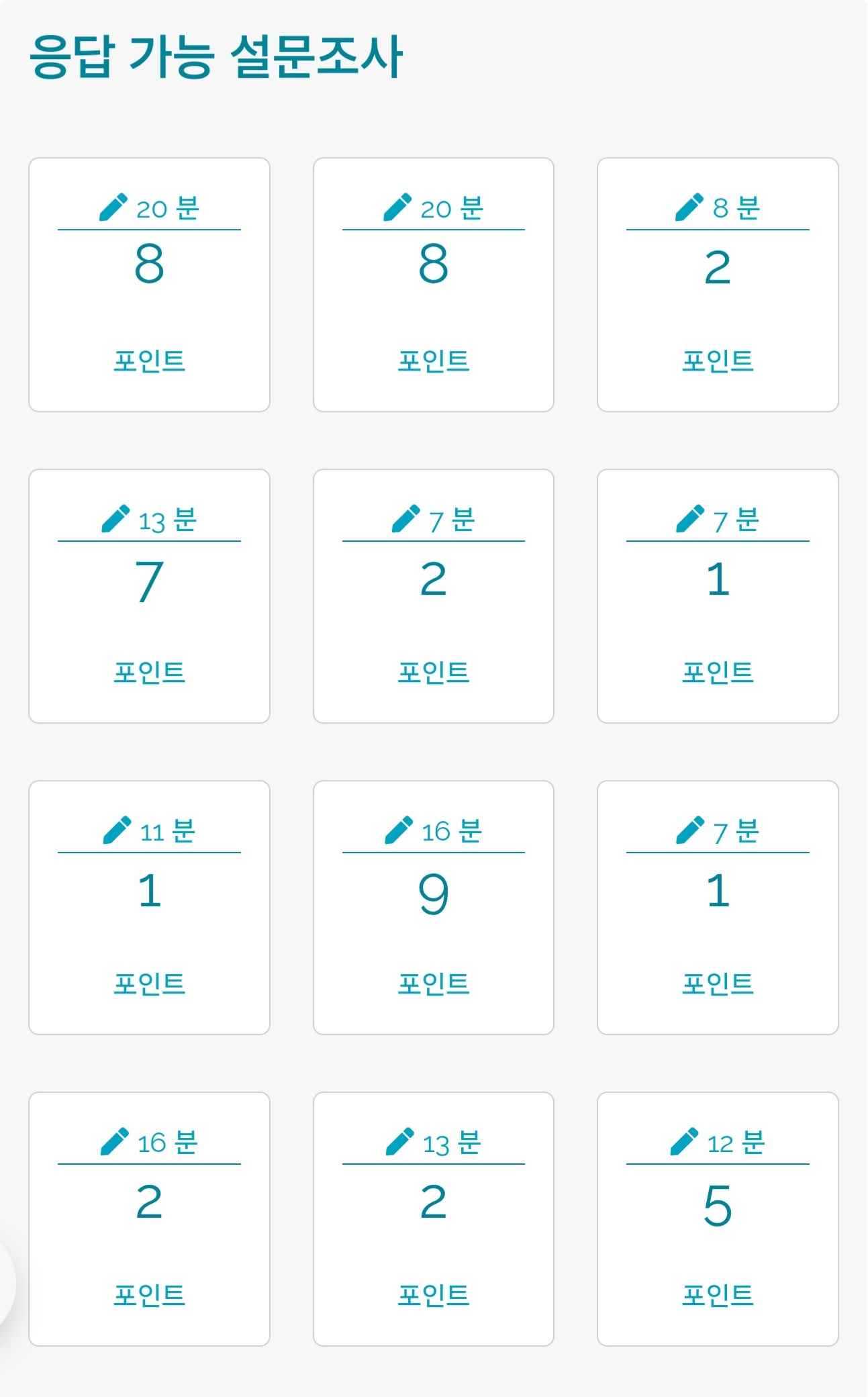Select the pencil icon on the 16-minute 9-point survey
Screen dimensions: 868x1397
[399, 831]
